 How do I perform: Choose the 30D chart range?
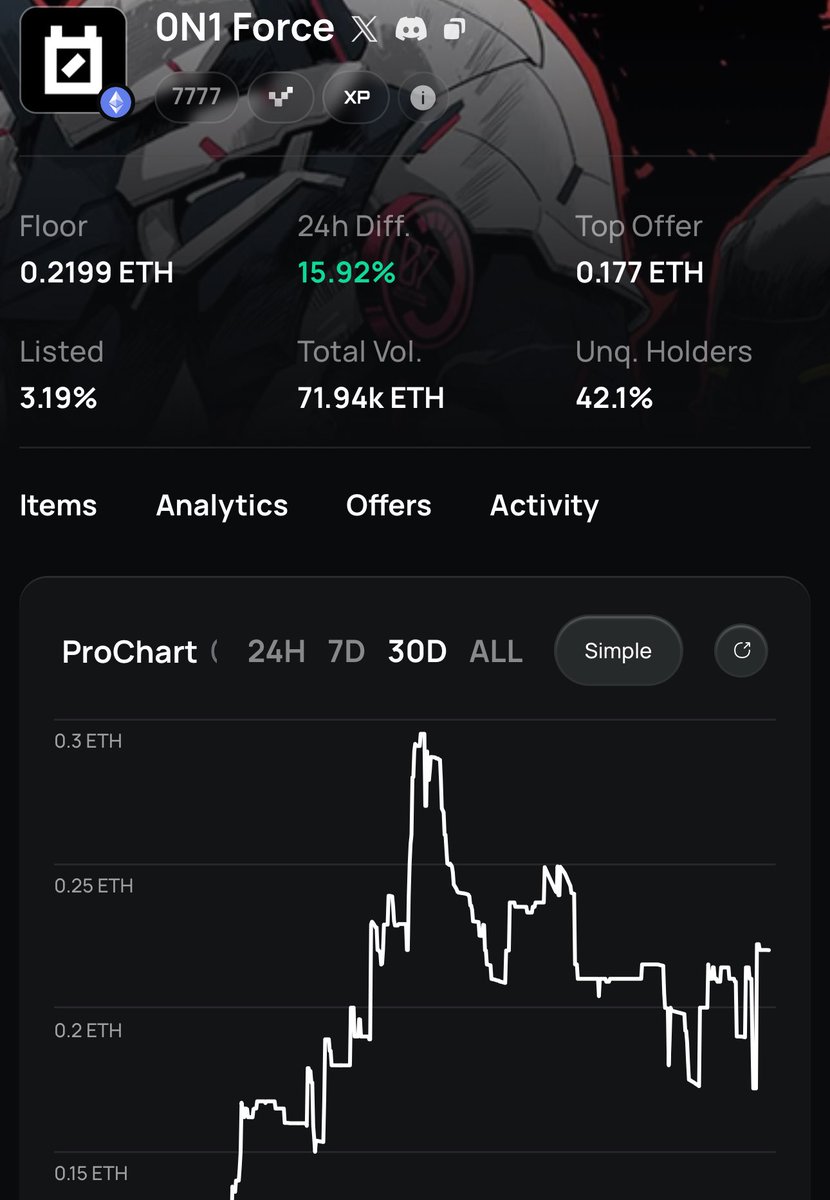tap(417, 652)
